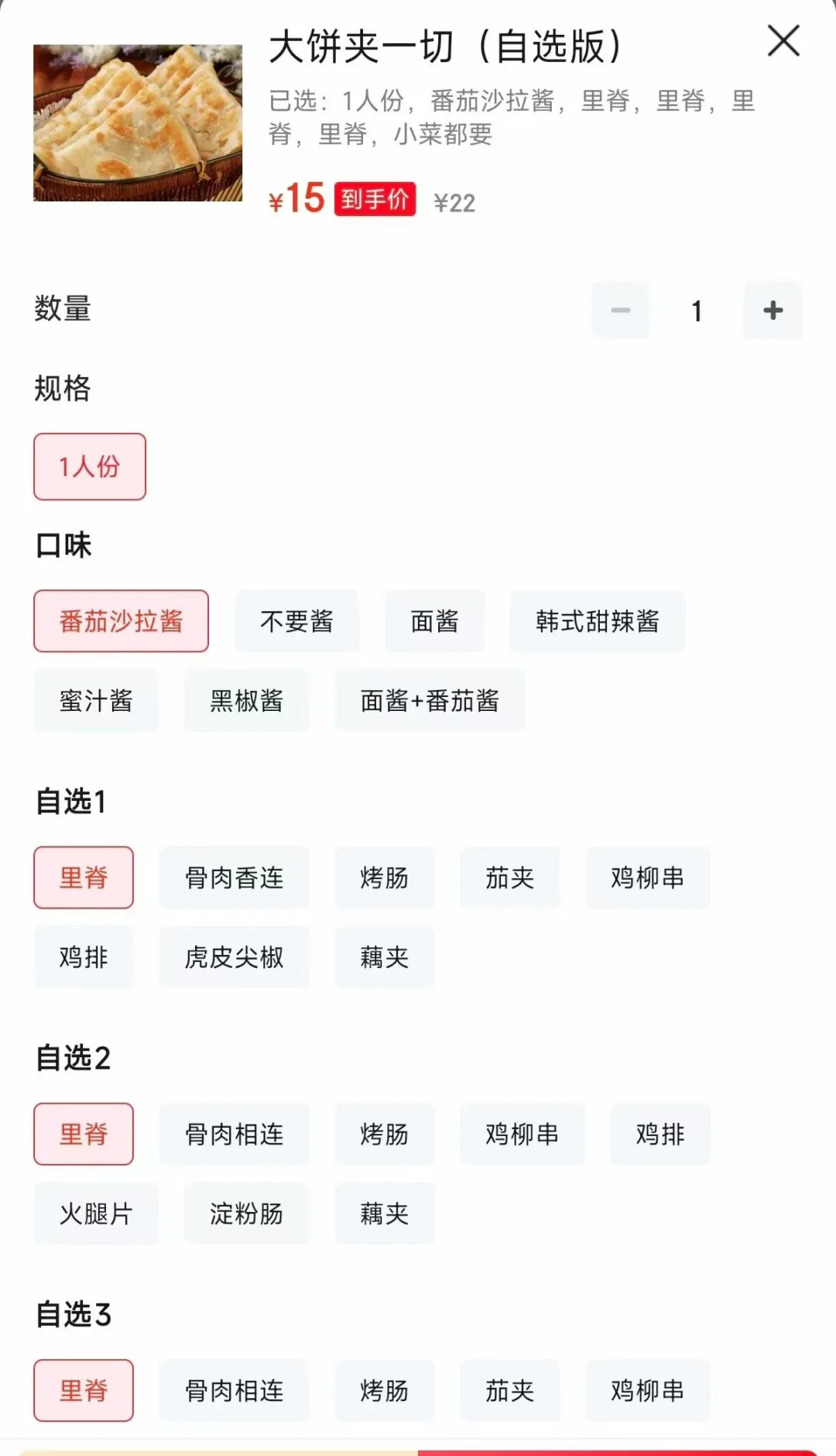
Task: Choose 不要酱 flavor
Action: 296,621
